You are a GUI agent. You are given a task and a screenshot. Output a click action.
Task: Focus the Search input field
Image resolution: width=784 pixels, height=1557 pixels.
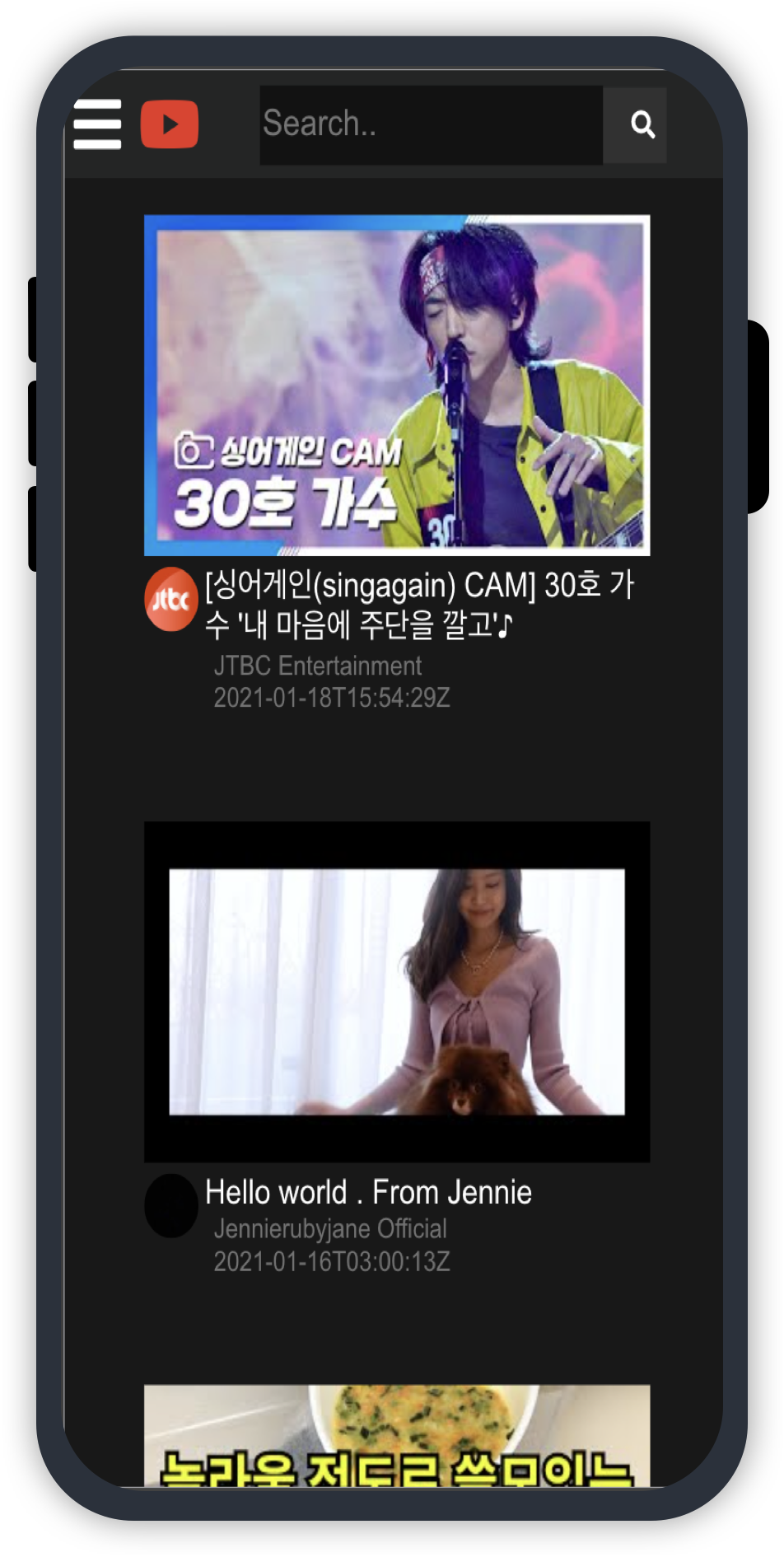pos(431,125)
